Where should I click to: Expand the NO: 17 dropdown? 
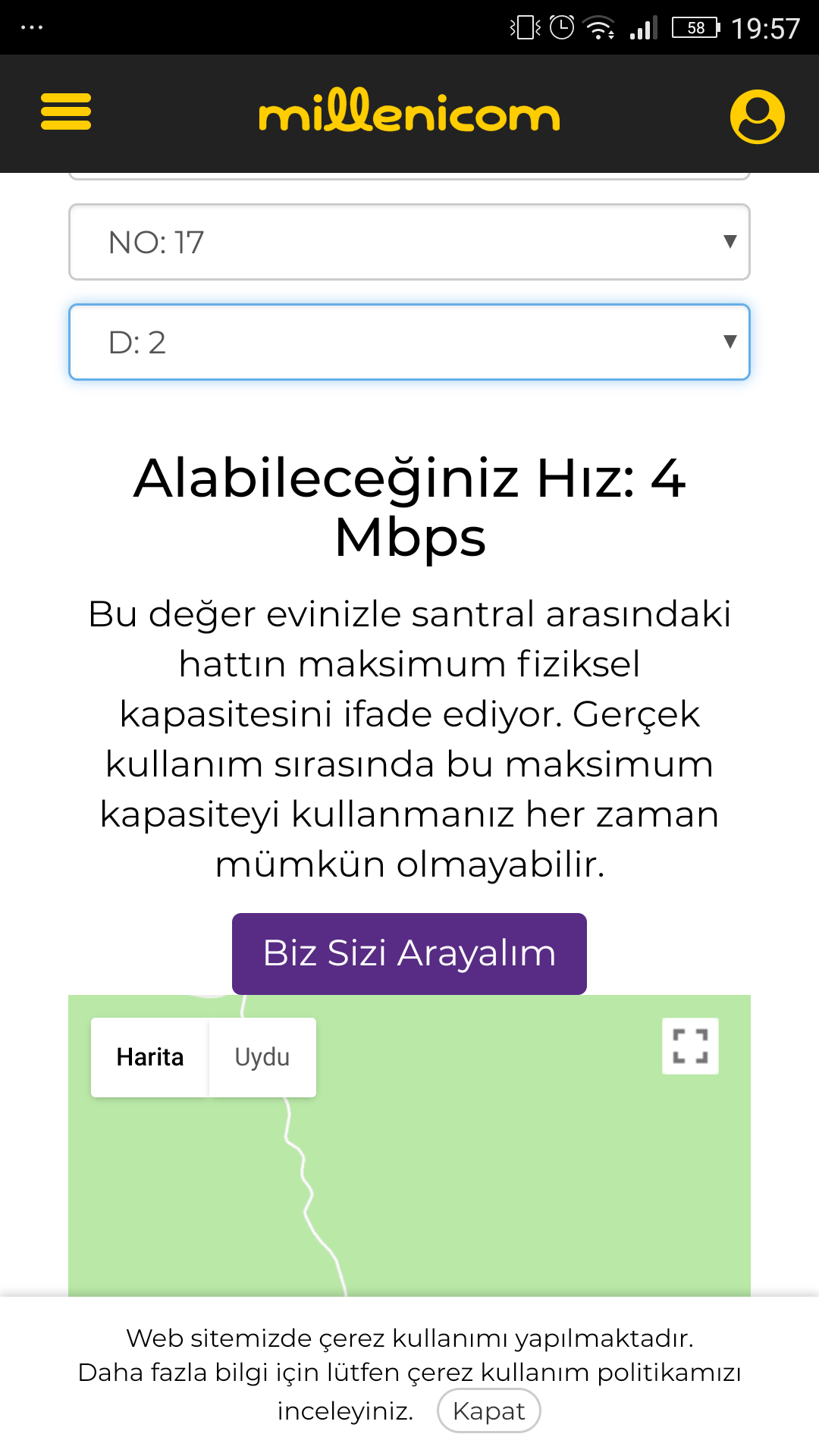click(409, 243)
